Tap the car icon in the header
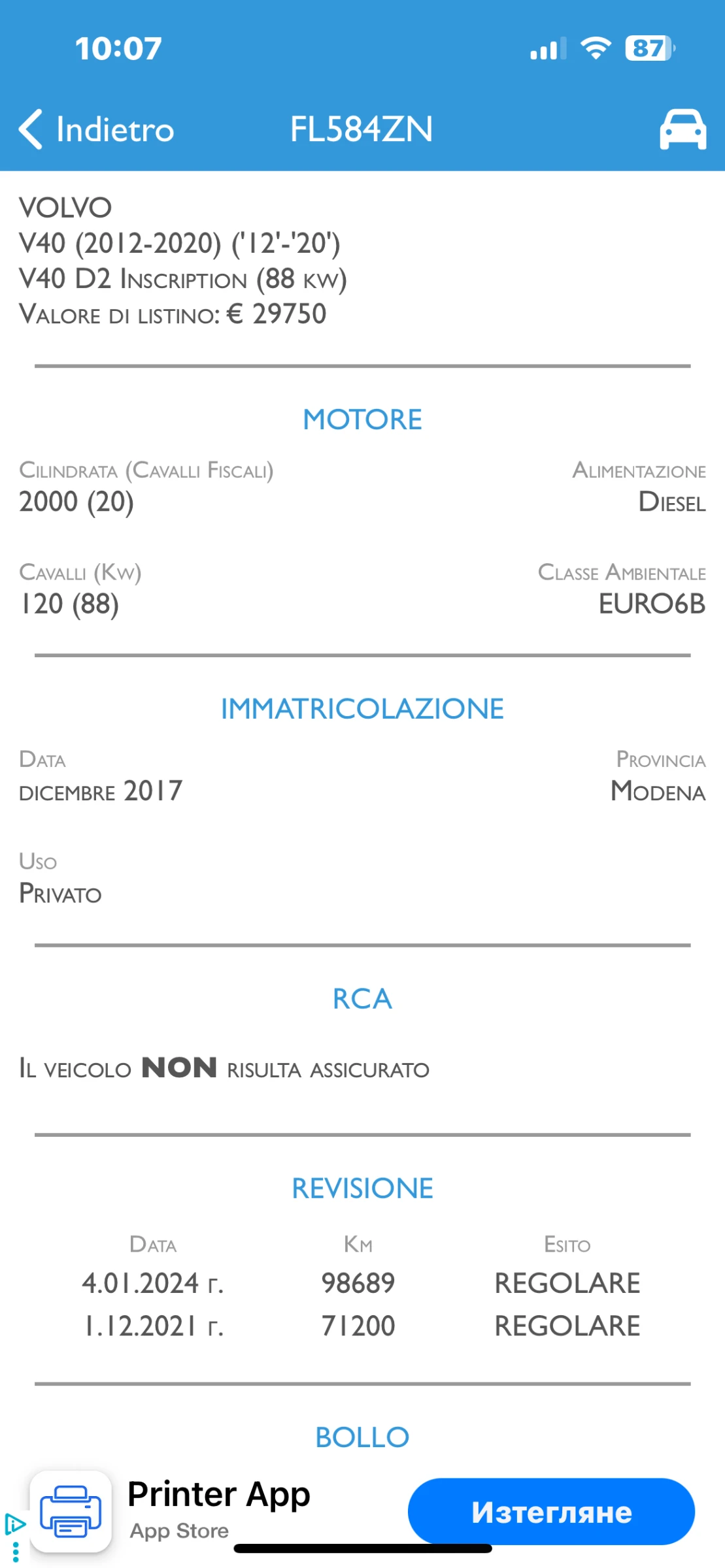 (x=682, y=129)
